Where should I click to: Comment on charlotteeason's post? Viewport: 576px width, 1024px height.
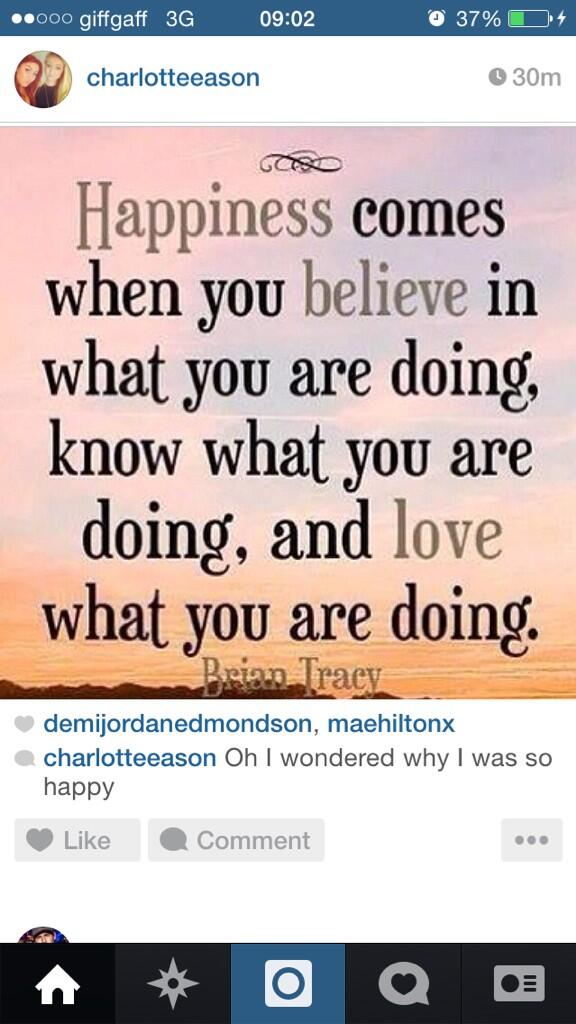(x=236, y=840)
